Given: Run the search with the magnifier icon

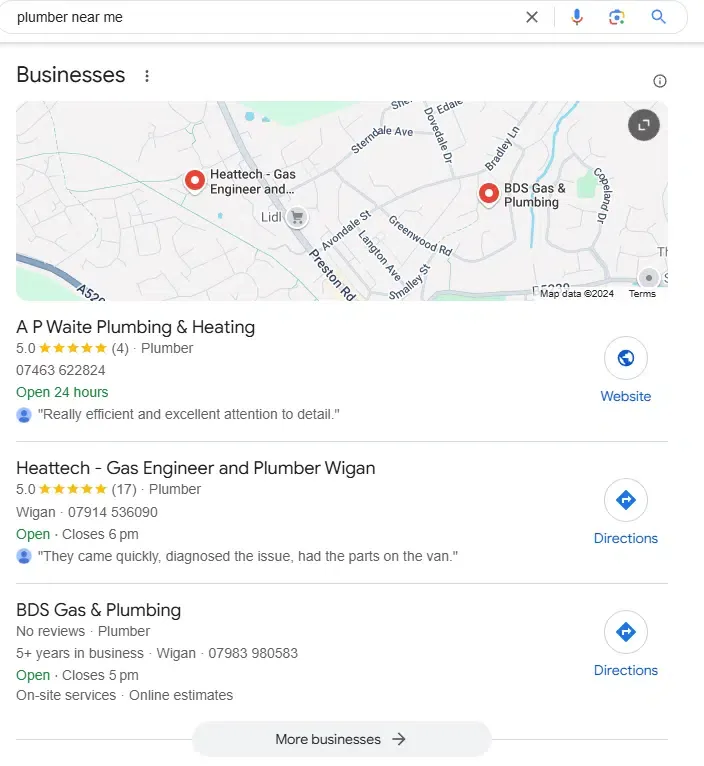Looking at the screenshot, I should coord(658,17).
